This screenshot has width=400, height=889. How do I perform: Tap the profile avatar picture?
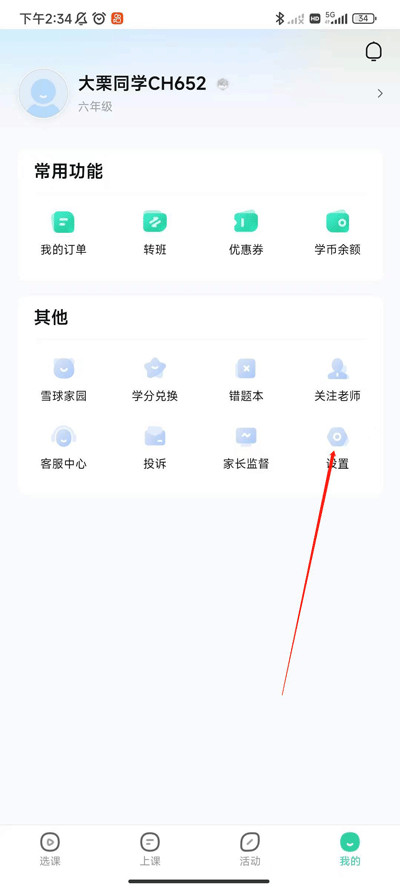(44, 94)
